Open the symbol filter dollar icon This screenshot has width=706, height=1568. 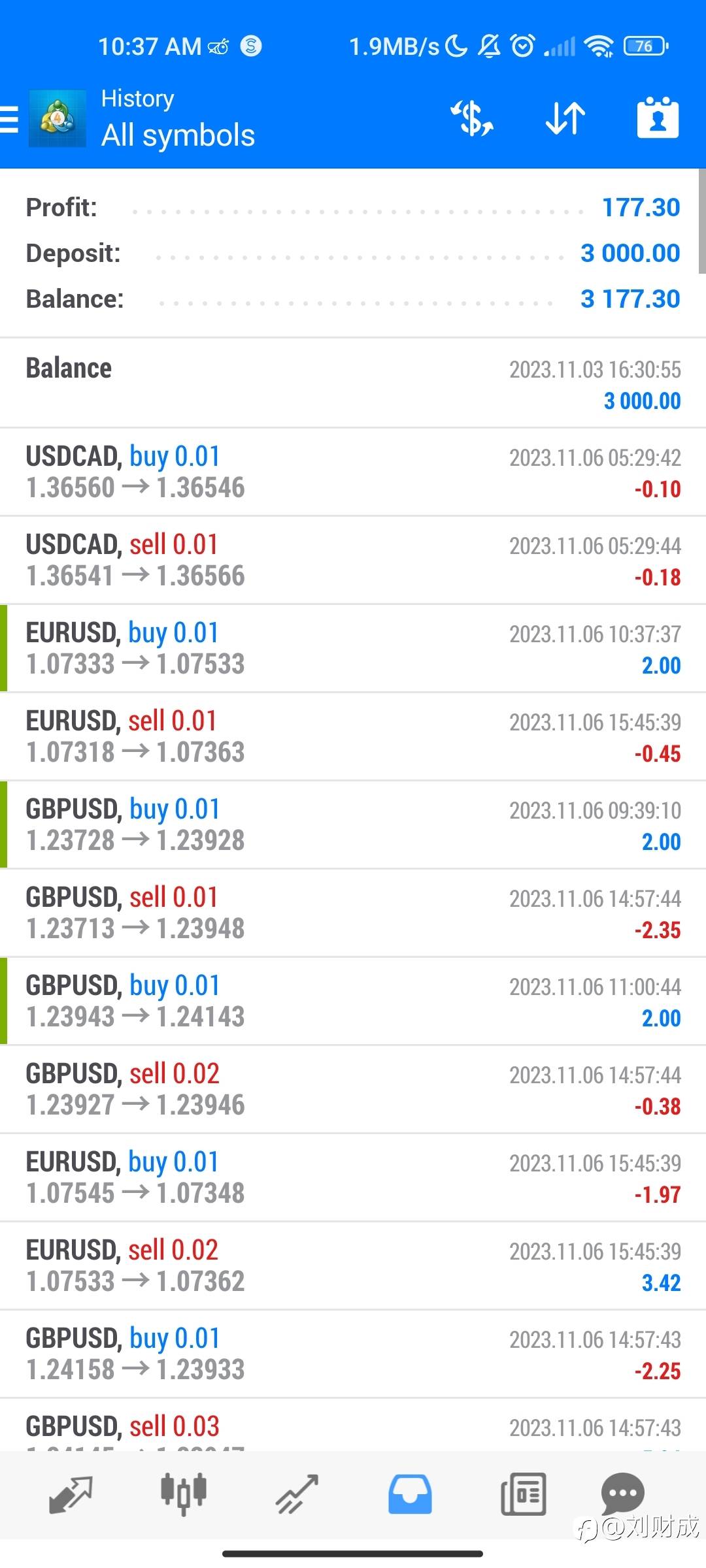click(x=471, y=119)
